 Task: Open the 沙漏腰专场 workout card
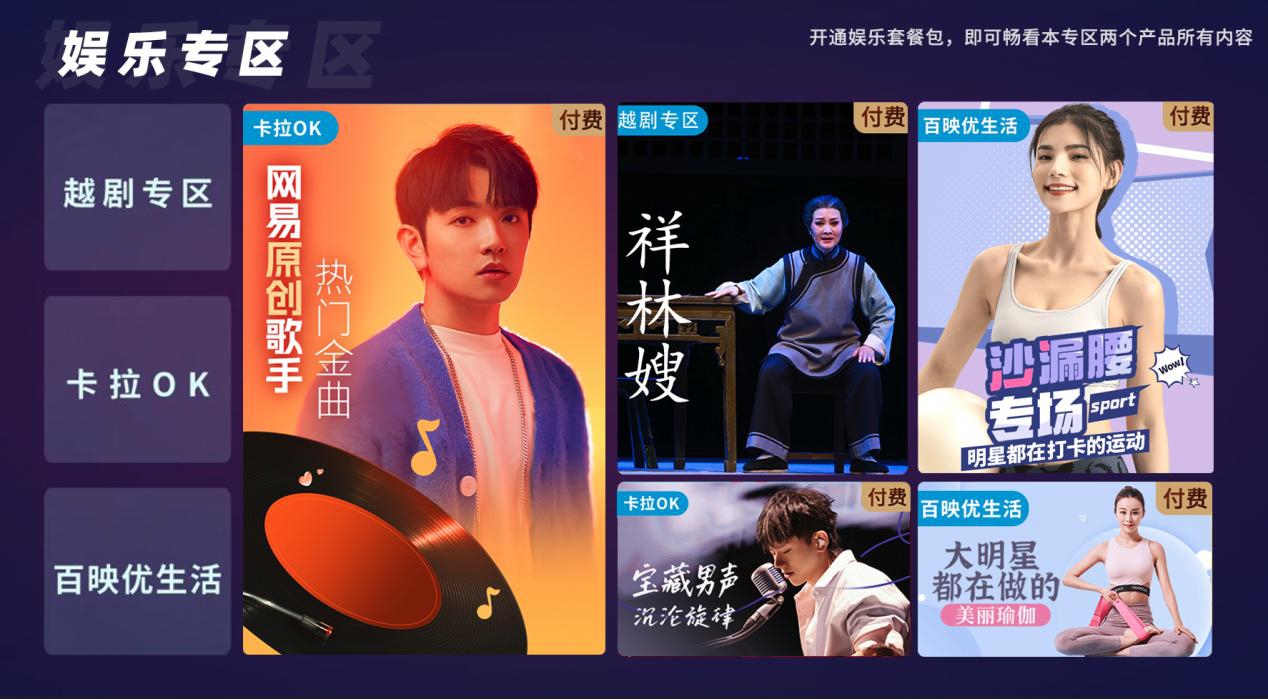click(x=1065, y=288)
